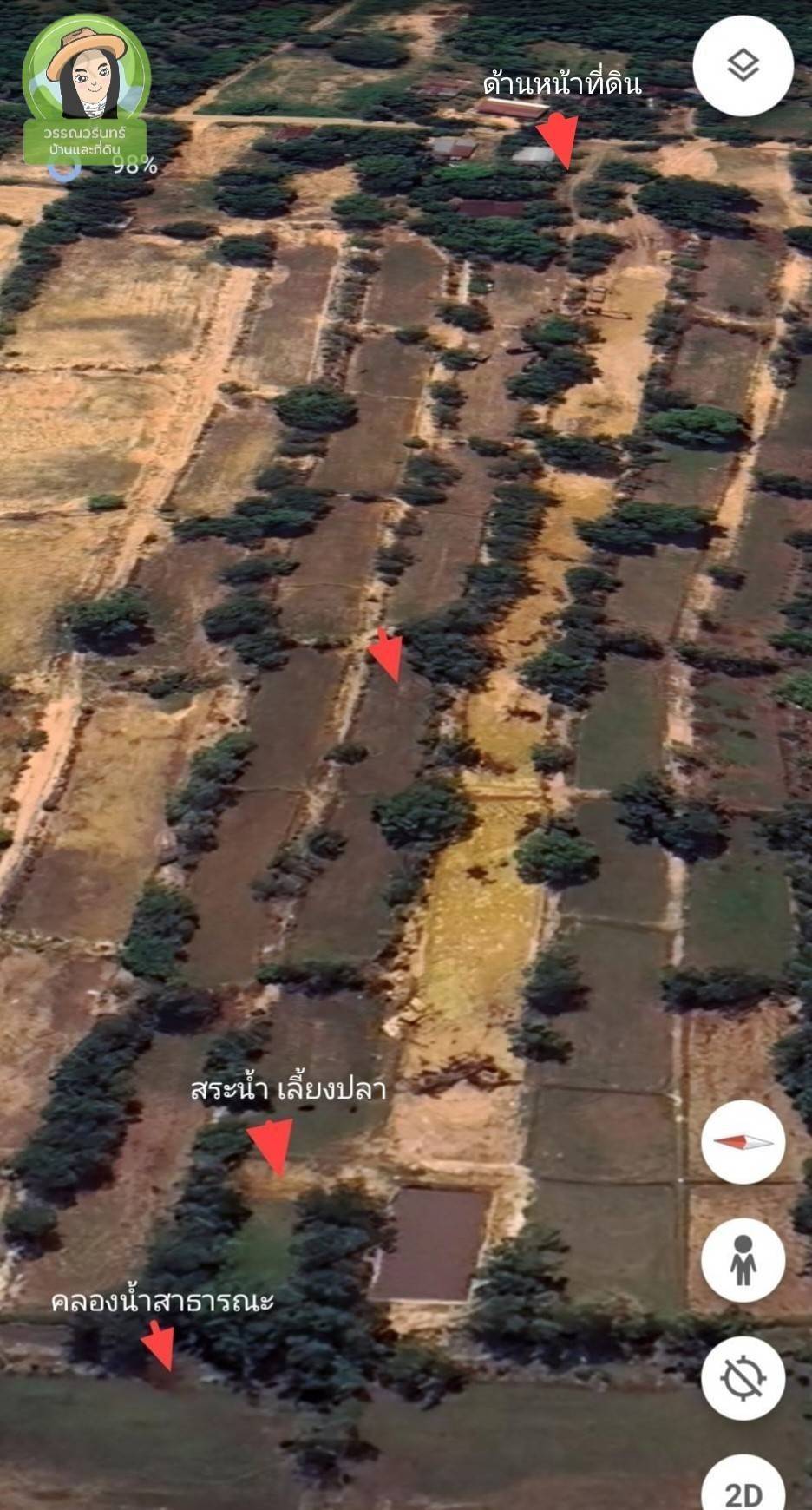Image resolution: width=812 pixels, height=1510 pixels.
Task: Open the map layers button
Action: pos(743,66)
